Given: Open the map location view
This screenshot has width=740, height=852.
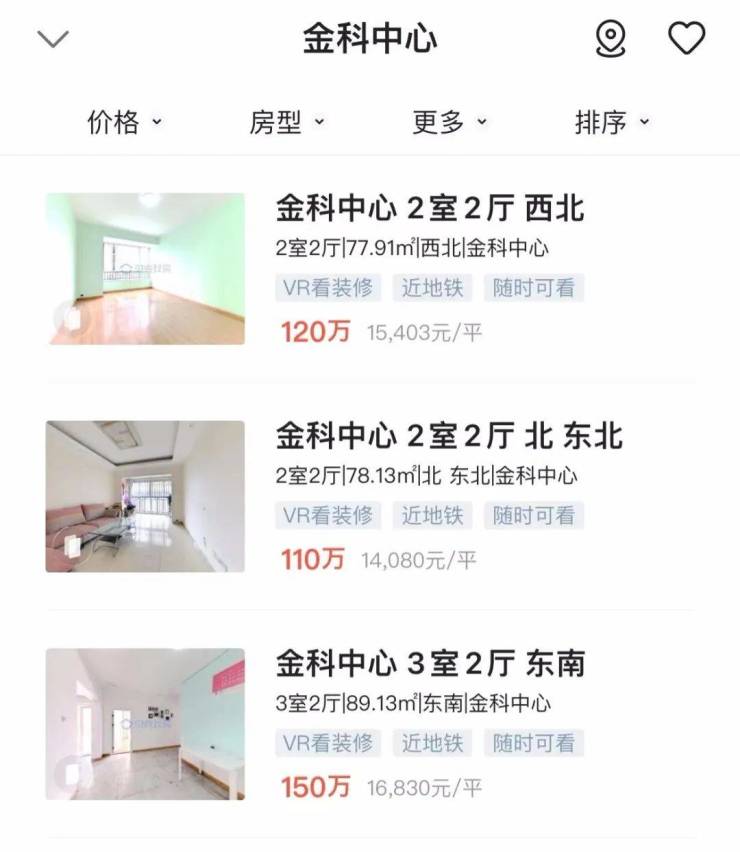Looking at the screenshot, I should click(610, 39).
